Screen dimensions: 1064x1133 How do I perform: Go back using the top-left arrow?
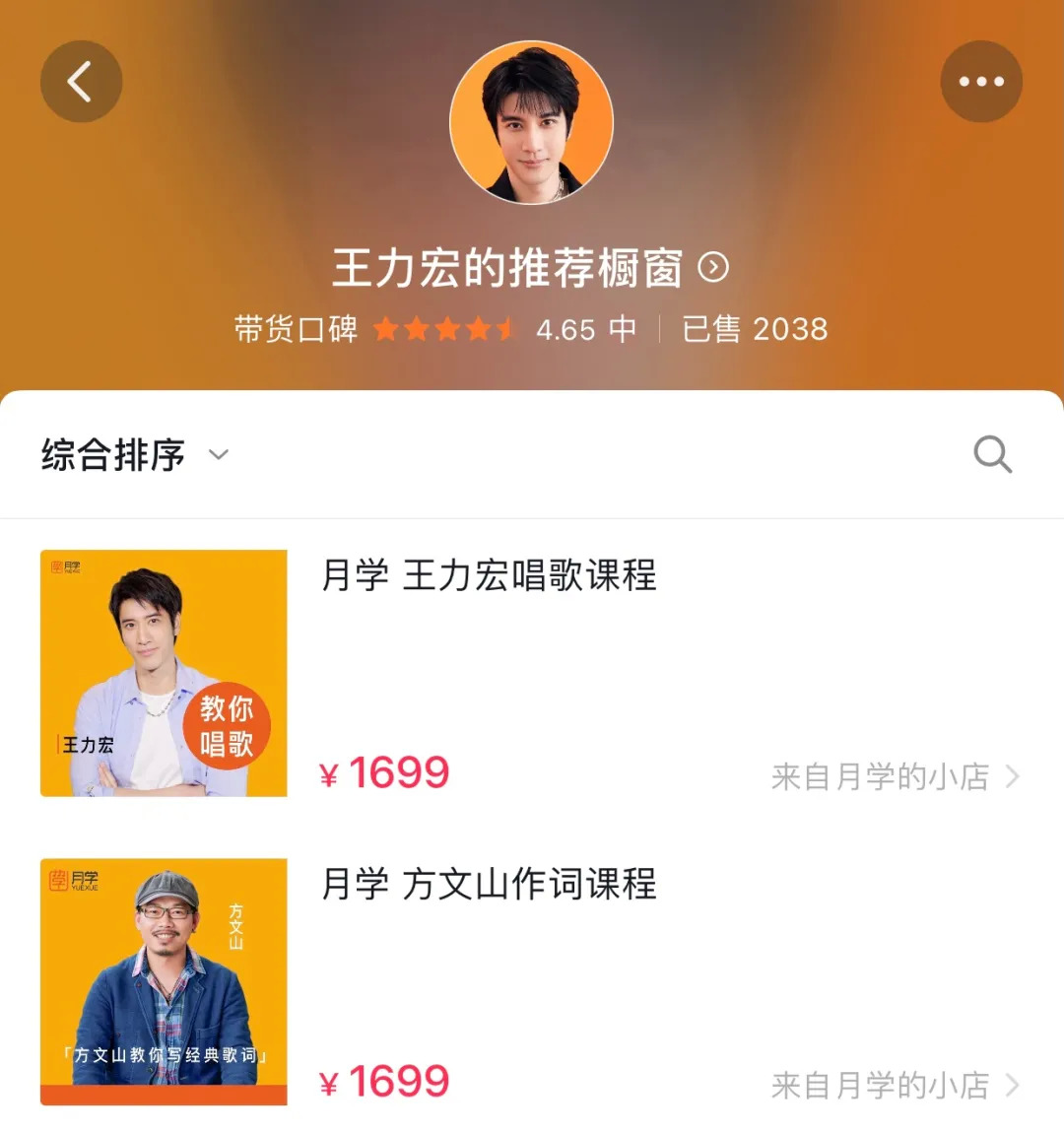[81, 82]
